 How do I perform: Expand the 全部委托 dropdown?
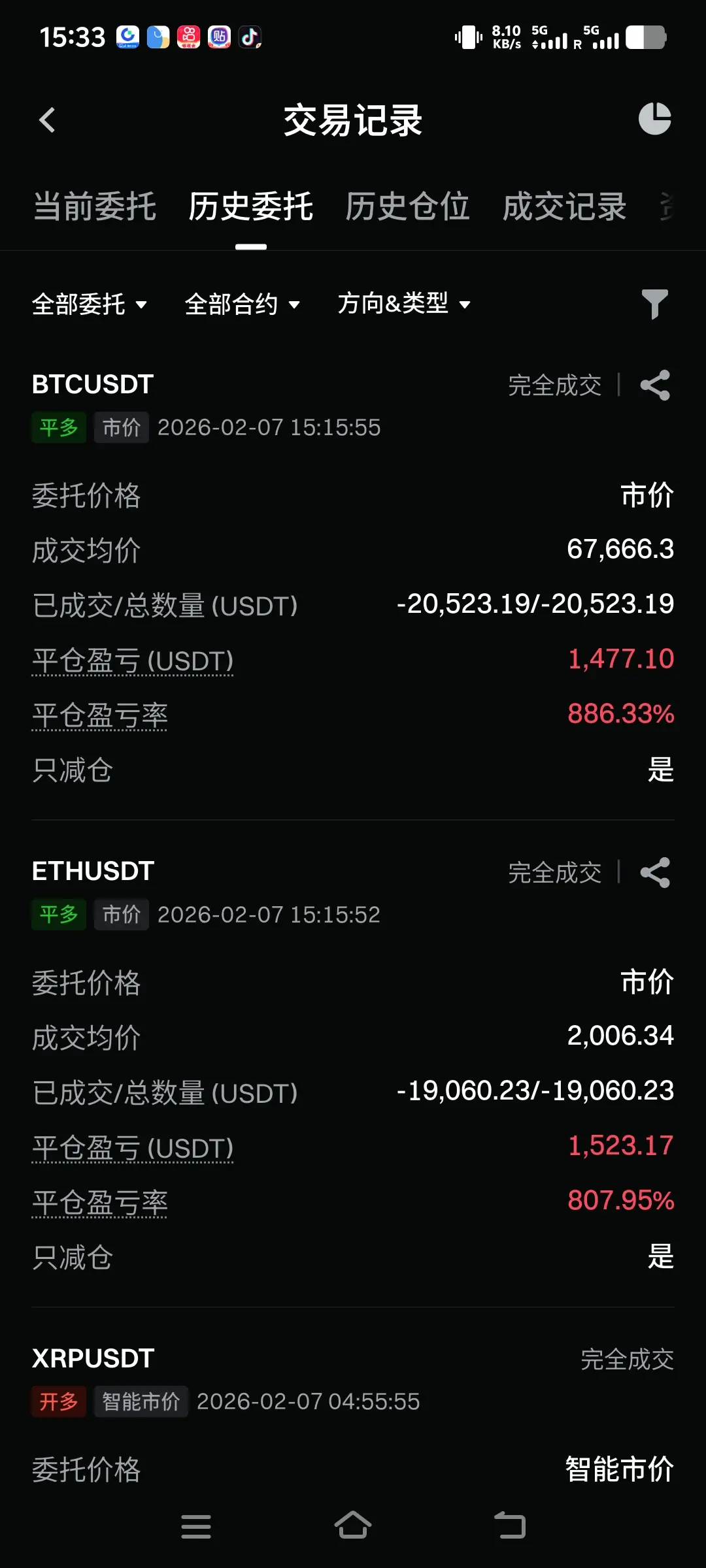point(90,304)
